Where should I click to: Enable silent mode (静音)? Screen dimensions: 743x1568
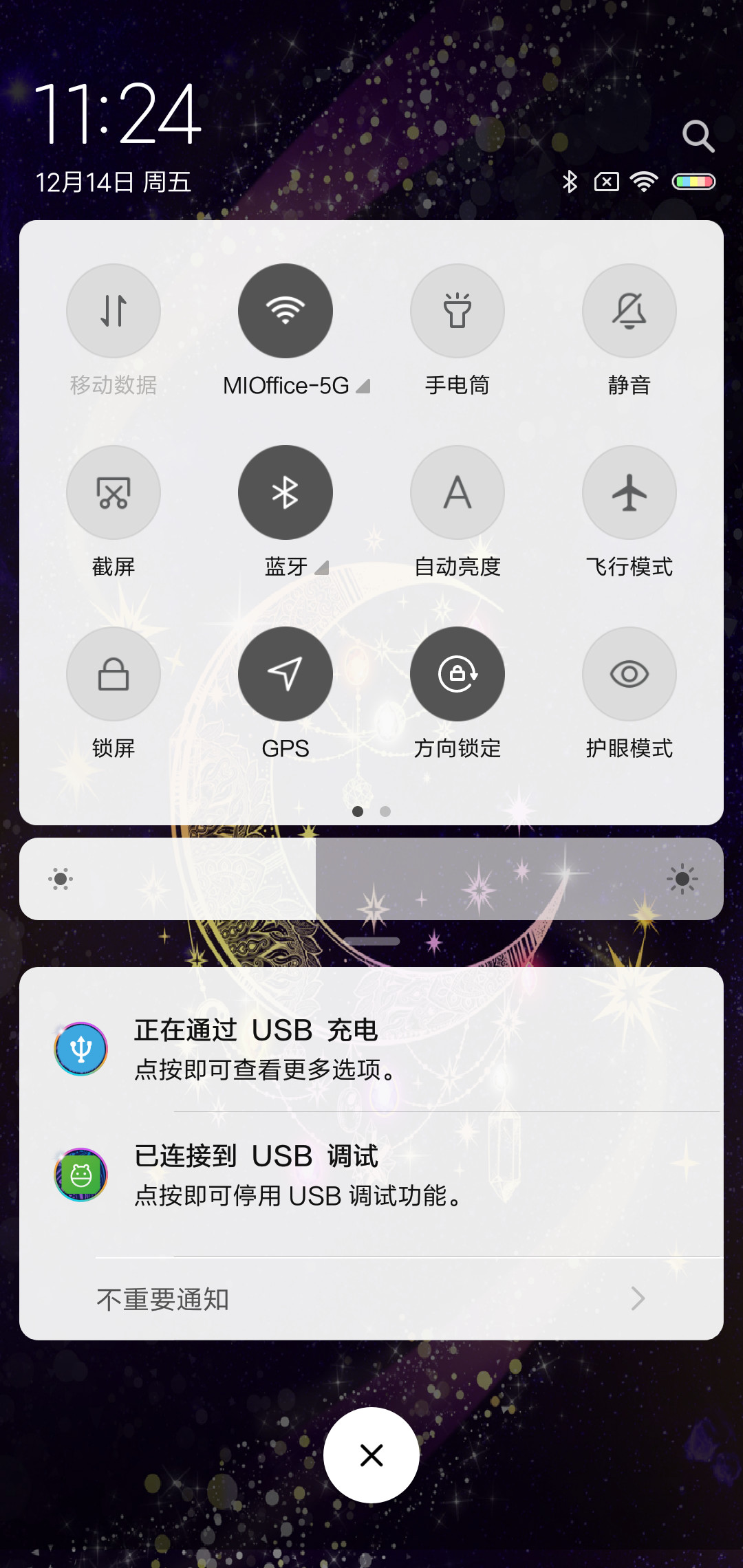629,311
